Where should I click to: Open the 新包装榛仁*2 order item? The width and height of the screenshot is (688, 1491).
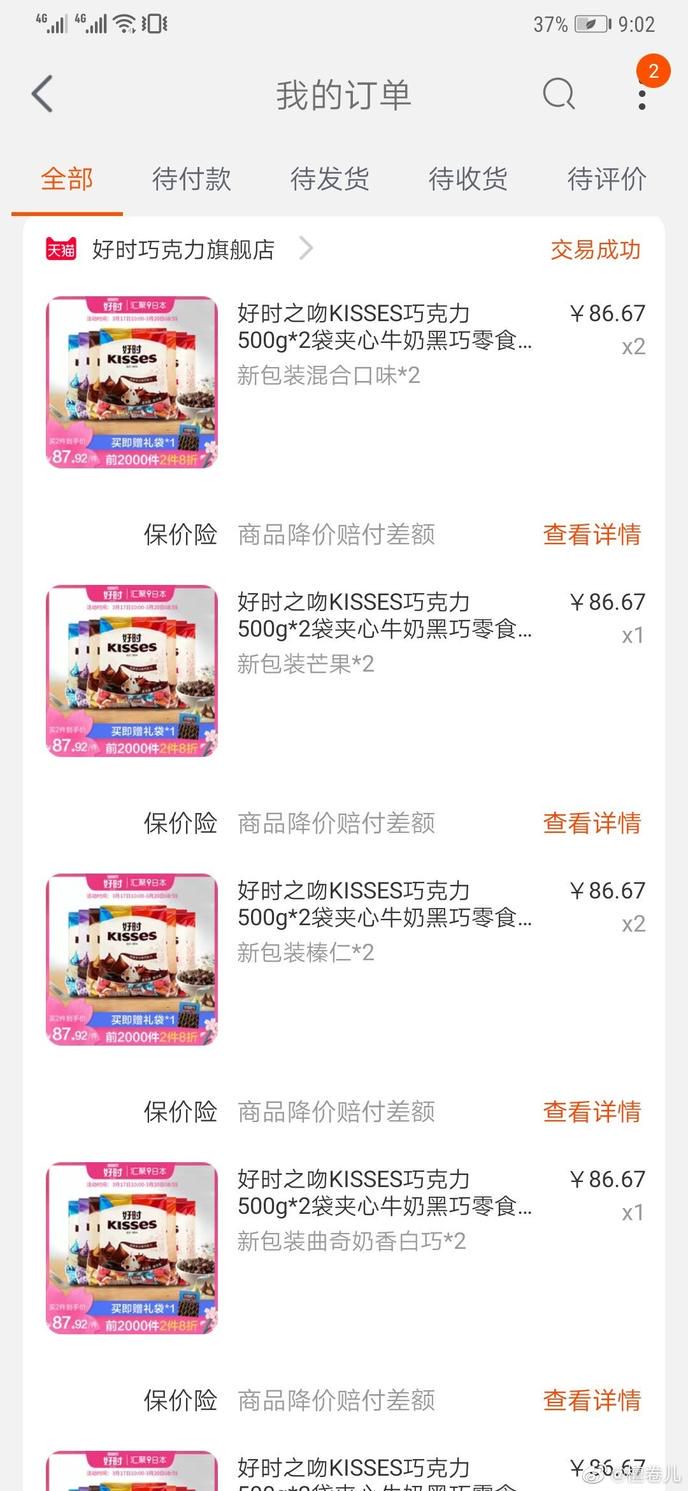344,960
